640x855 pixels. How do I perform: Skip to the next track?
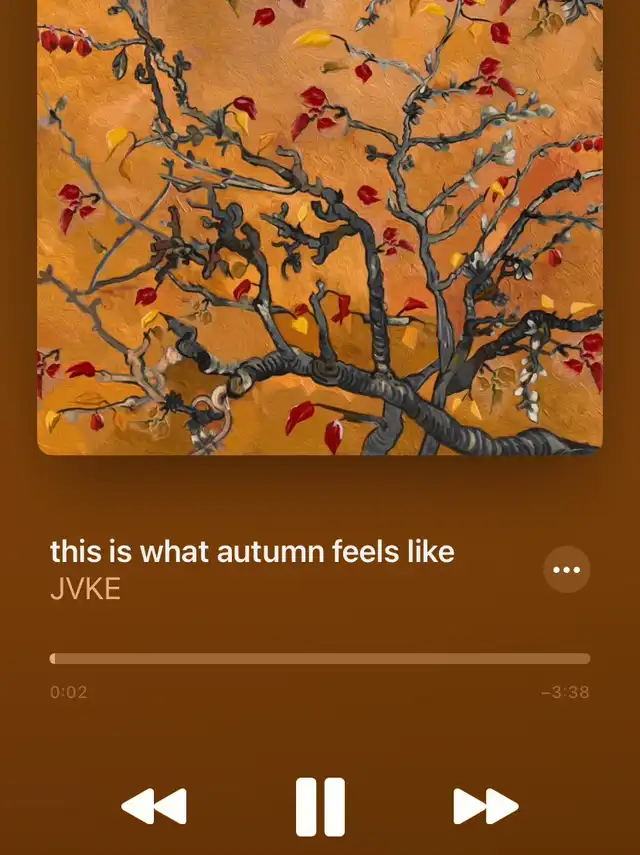(486, 806)
